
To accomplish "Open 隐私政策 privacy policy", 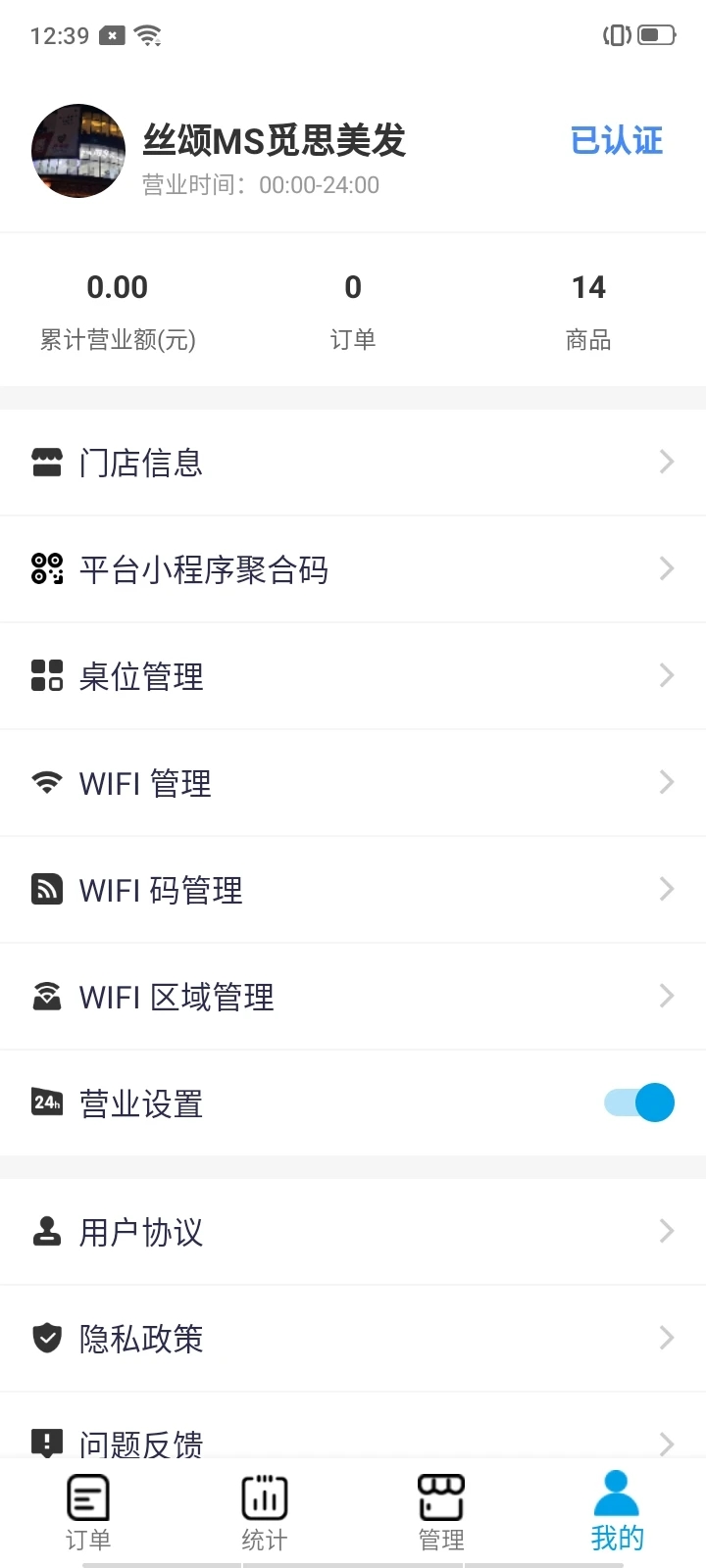I will 353,1339.
